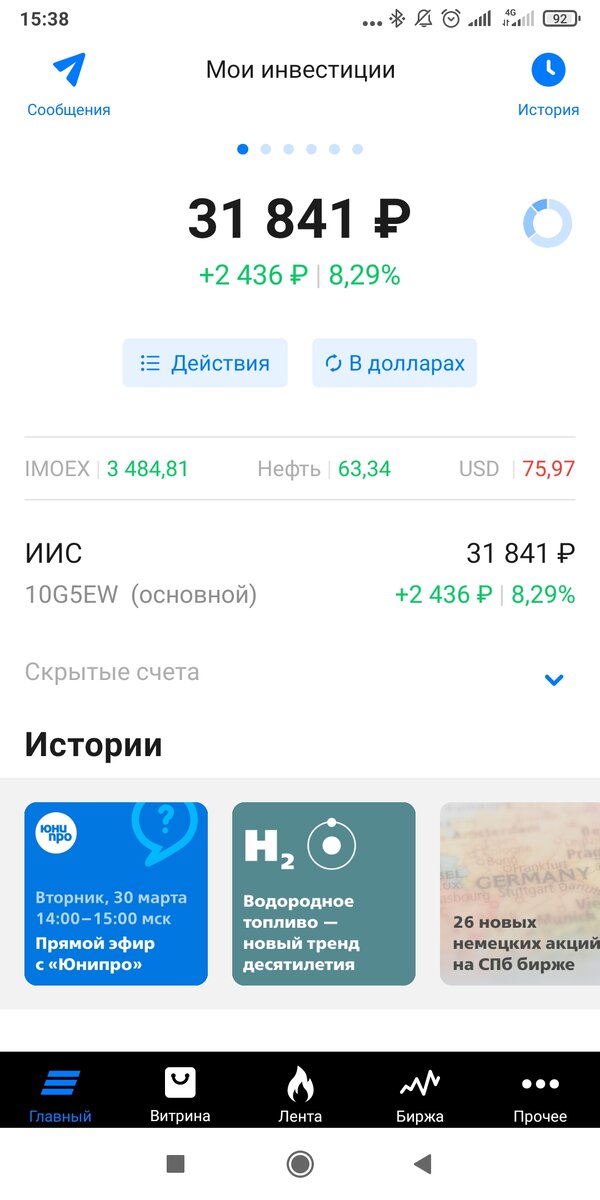Tap the system home button
Image resolution: width=600 pixels, height=1200 pixels.
point(300,1163)
